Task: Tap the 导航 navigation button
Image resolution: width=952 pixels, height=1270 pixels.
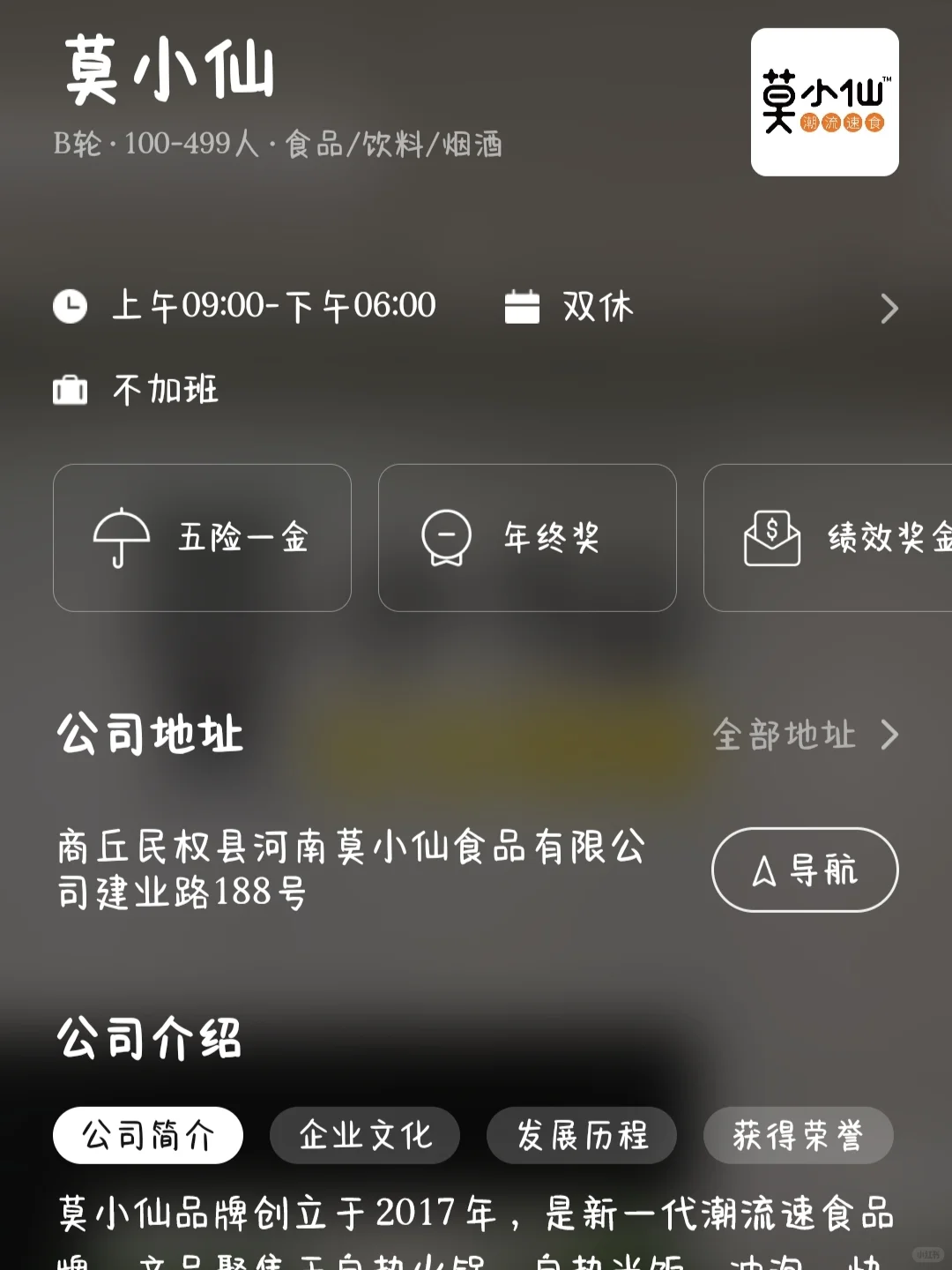Action: click(x=805, y=870)
